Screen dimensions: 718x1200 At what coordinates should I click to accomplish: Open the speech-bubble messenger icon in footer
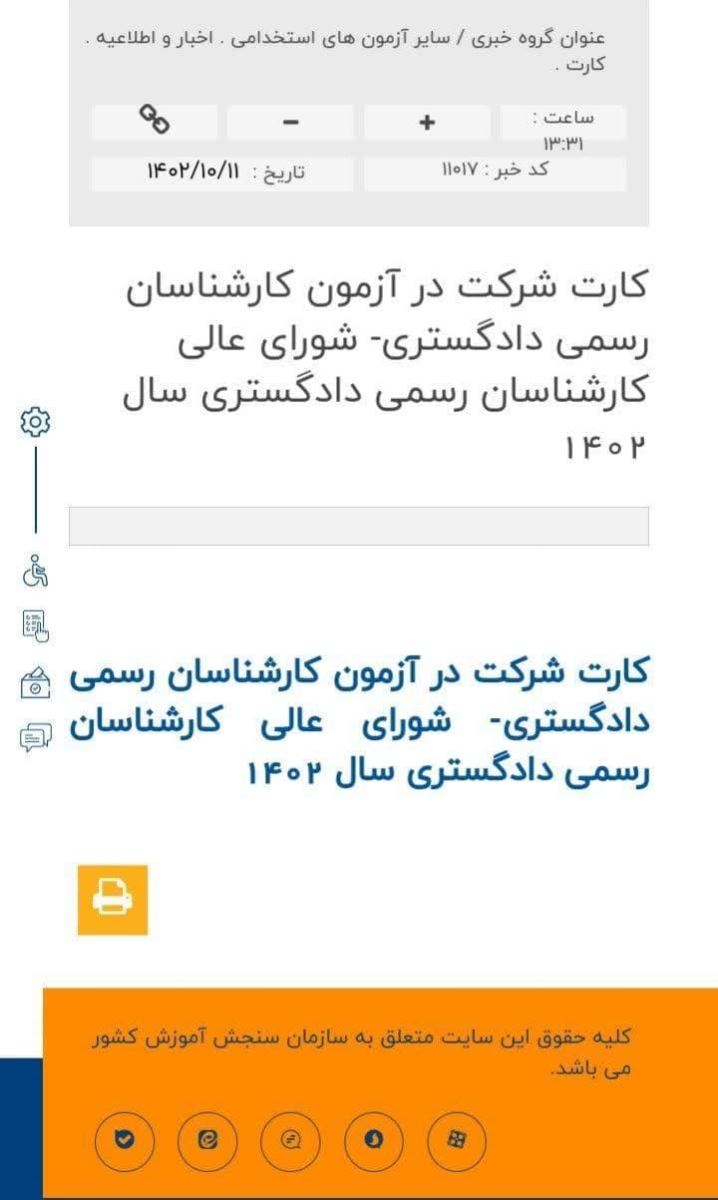tap(291, 1140)
